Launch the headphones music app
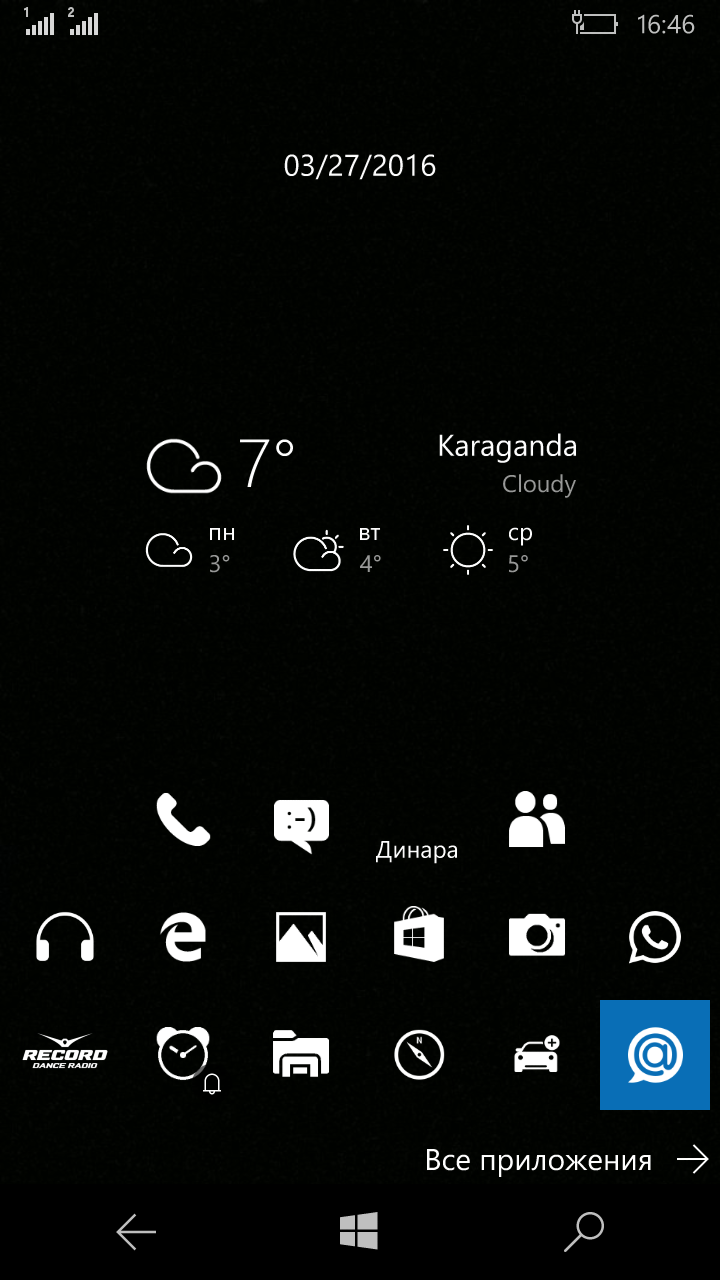Screen dimensions: 720x1280 [x=65, y=938]
